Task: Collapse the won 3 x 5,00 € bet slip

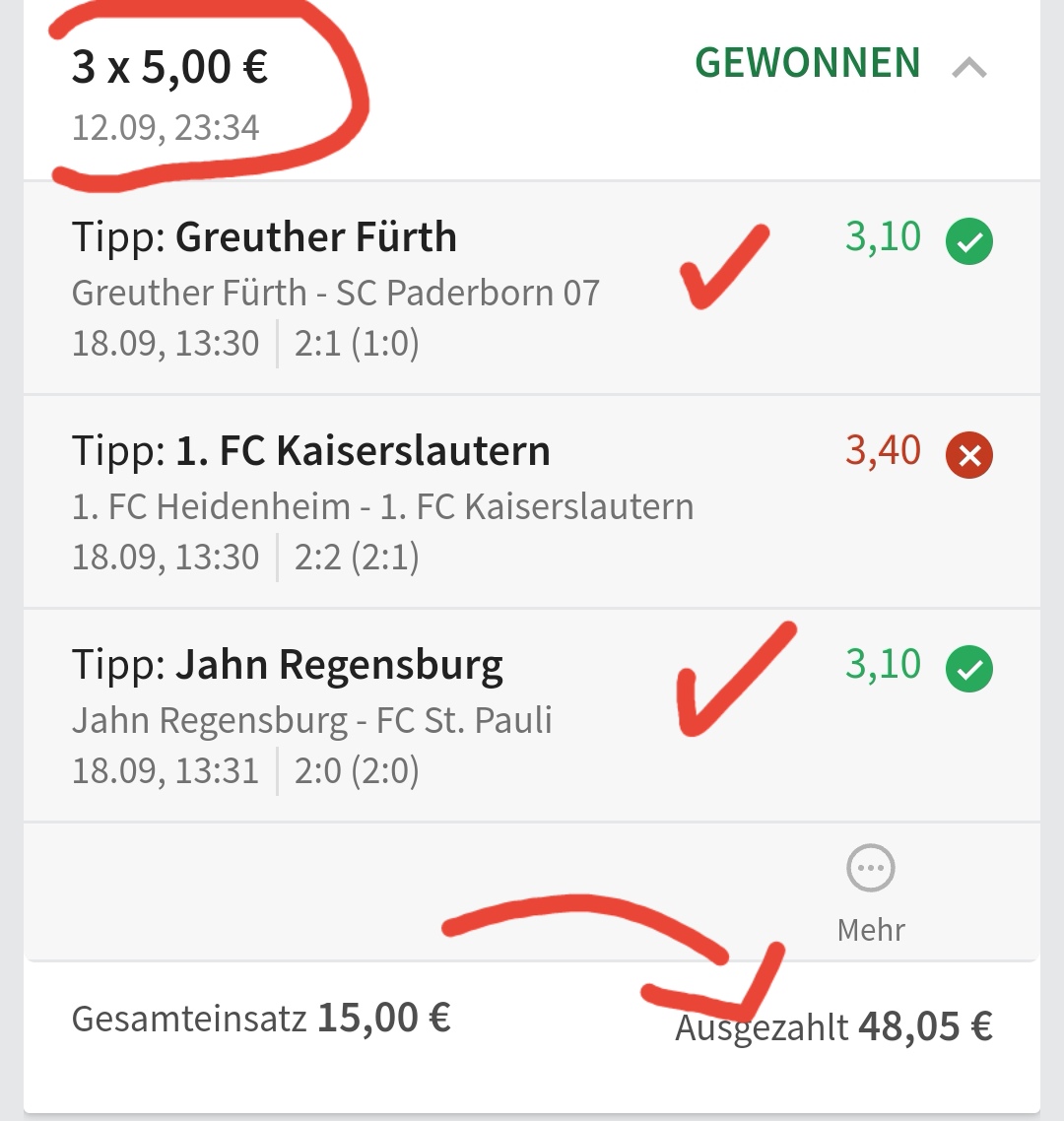Action: tap(969, 68)
